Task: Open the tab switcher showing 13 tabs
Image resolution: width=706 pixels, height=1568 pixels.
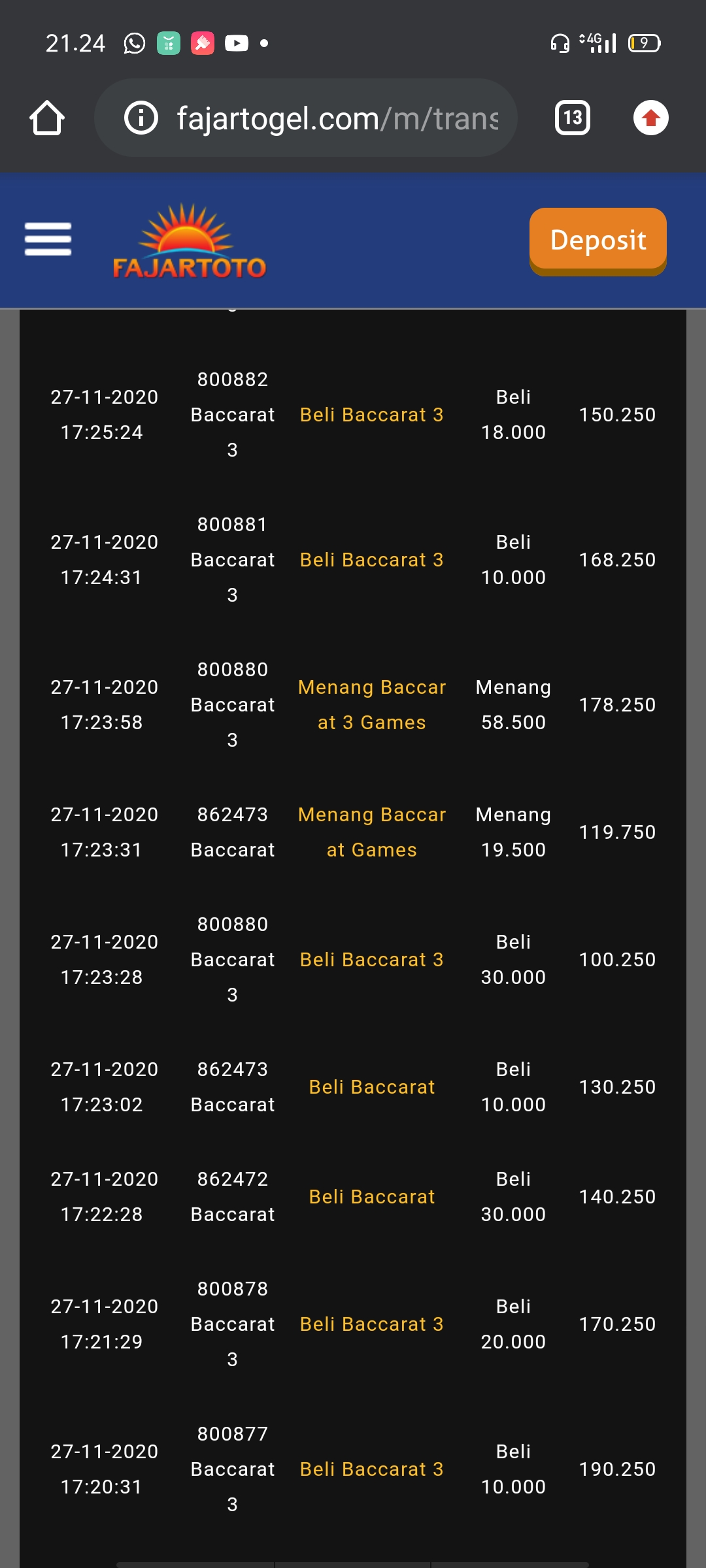Action: pyautogui.click(x=573, y=118)
